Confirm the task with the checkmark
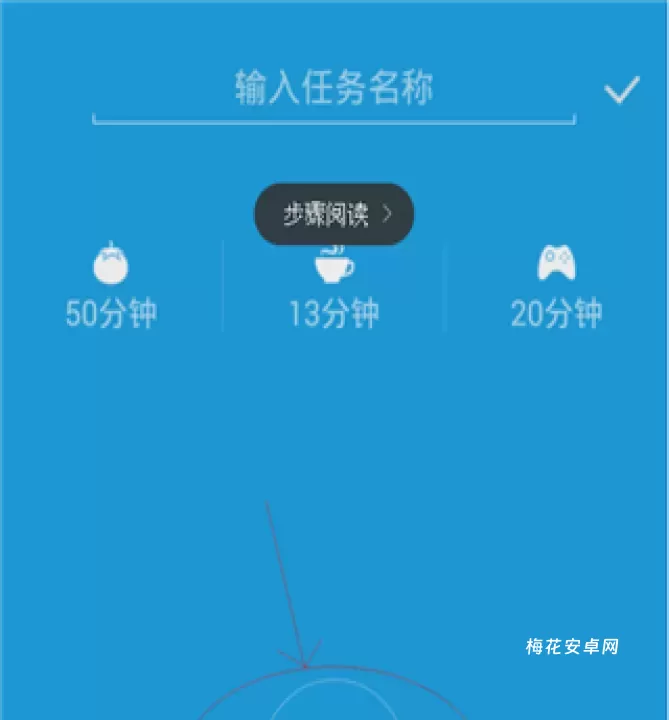Image resolution: width=669 pixels, height=720 pixels. pyautogui.click(x=621, y=92)
